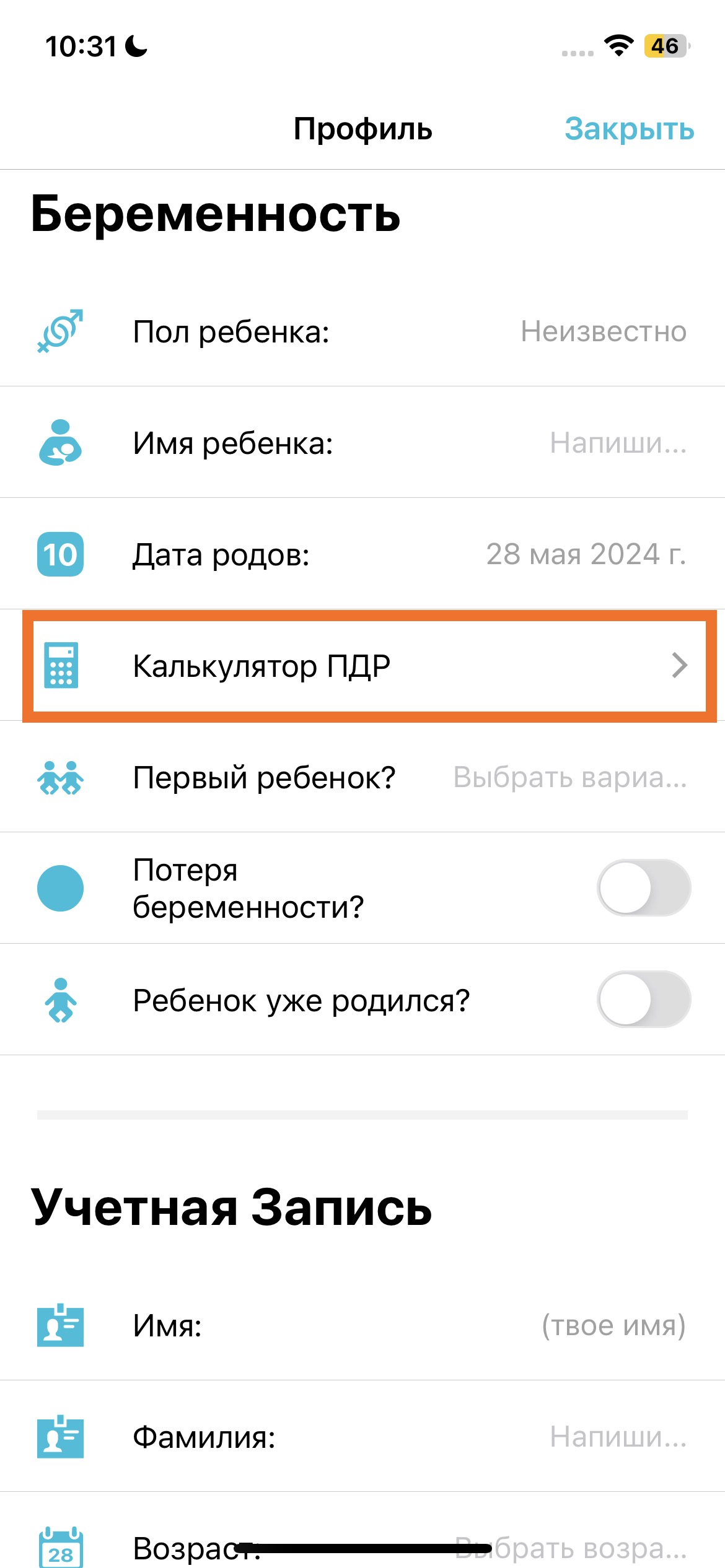The image size is (725, 1568).
Task: Select age in the Возраст row
Action: pos(570,1548)
